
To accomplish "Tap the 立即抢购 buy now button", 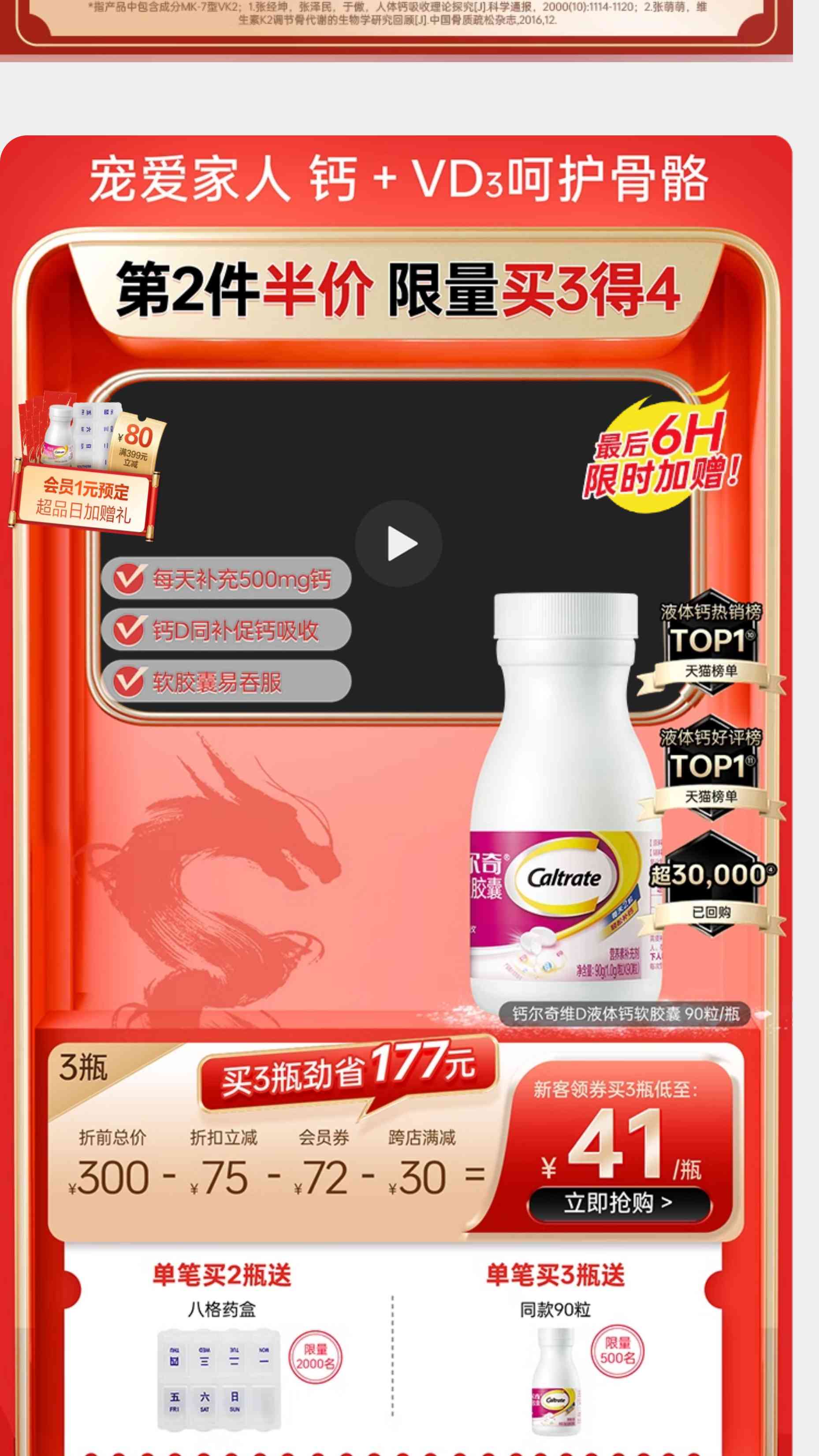I will coord(619,1203).
